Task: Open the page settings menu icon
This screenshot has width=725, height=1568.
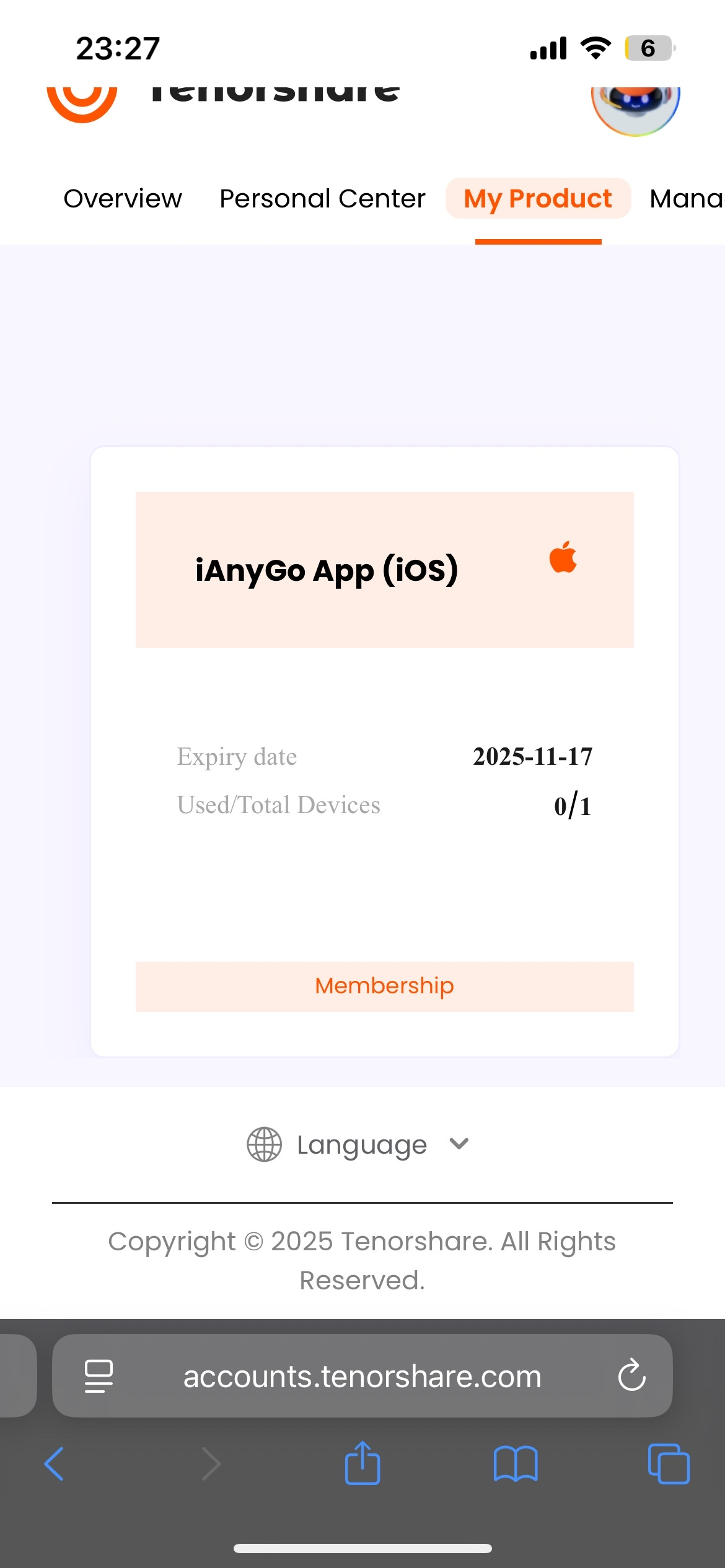Action: coord(99,1376)
